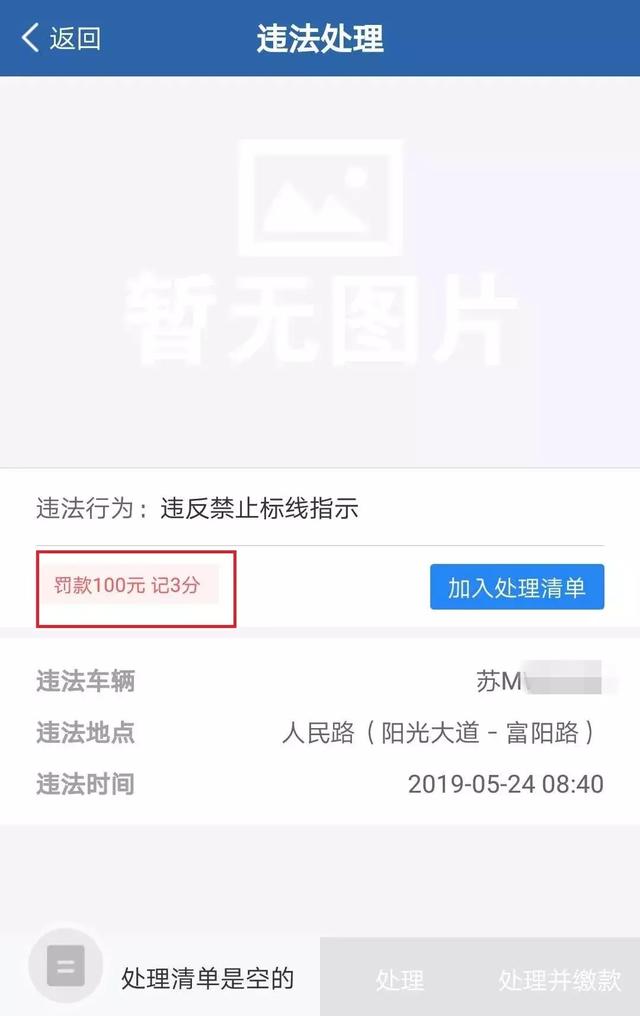
Task: Tap the 加入处理清单 button
Action: click(x=517, y=587)
